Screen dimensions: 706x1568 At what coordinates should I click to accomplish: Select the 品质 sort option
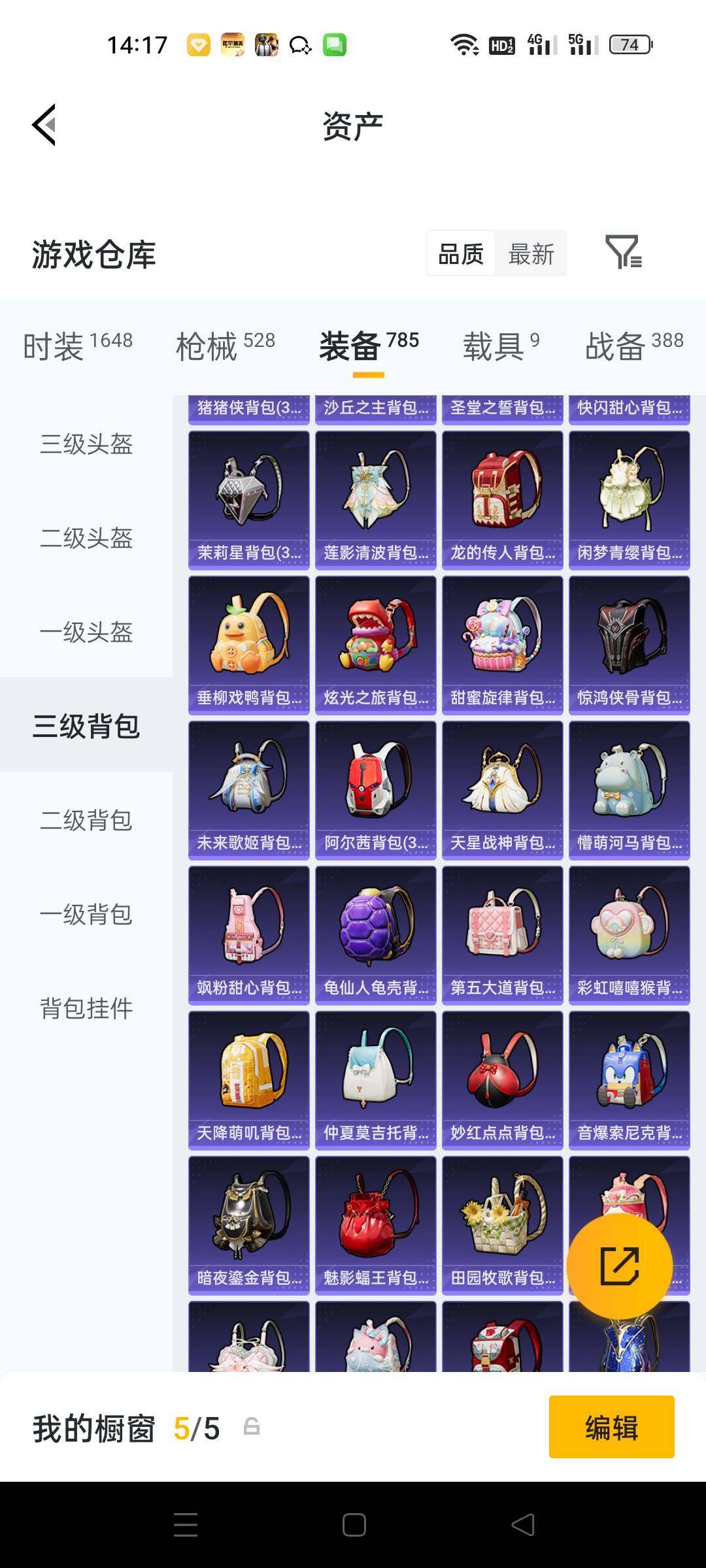pos(462,254)
